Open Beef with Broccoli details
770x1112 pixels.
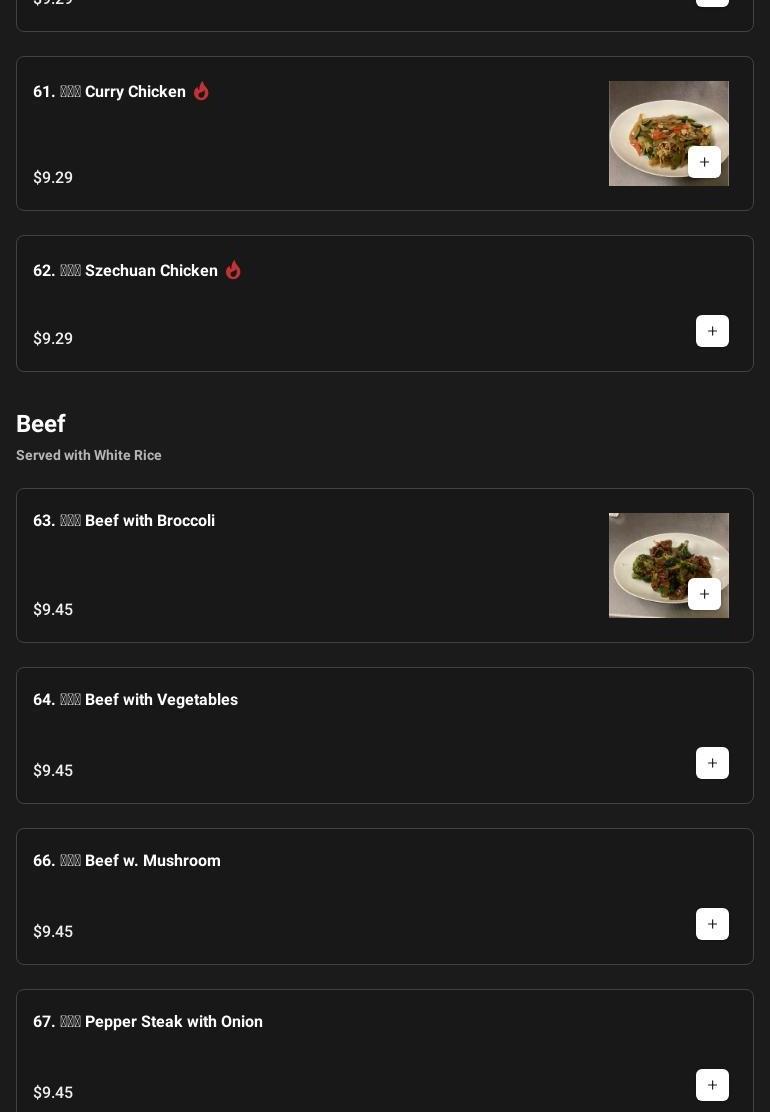point(300,565)
